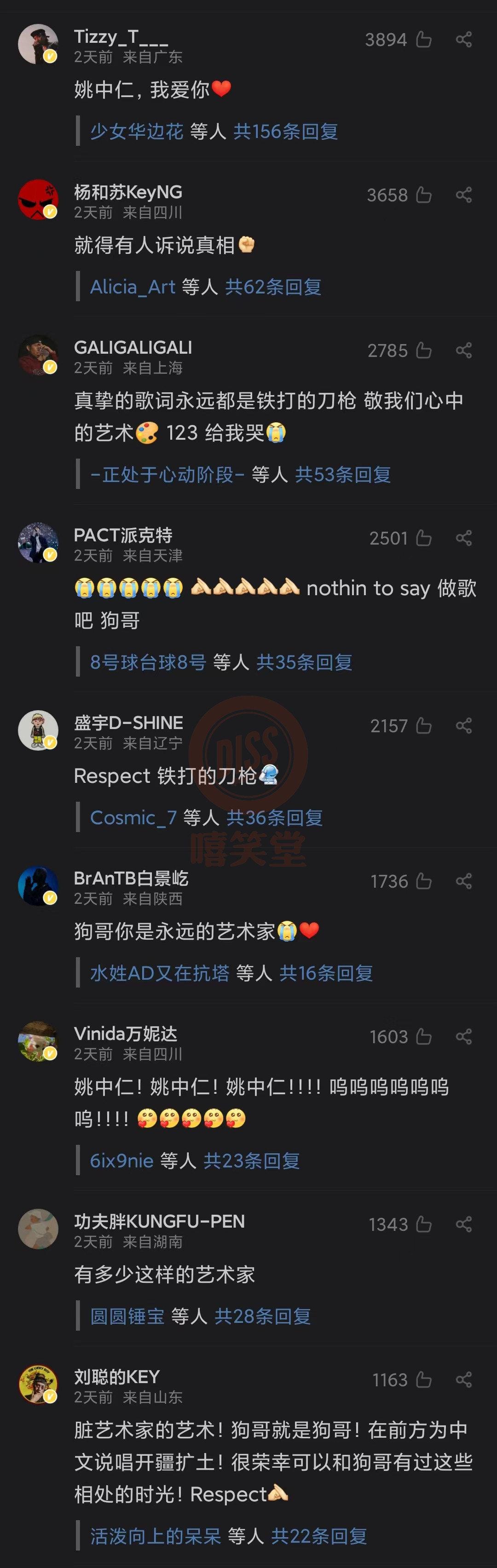The width and height of the screenshot is (497, 1568).
Task: Share Vinida万妮达's comment
Action: (x=463, y=1037)
